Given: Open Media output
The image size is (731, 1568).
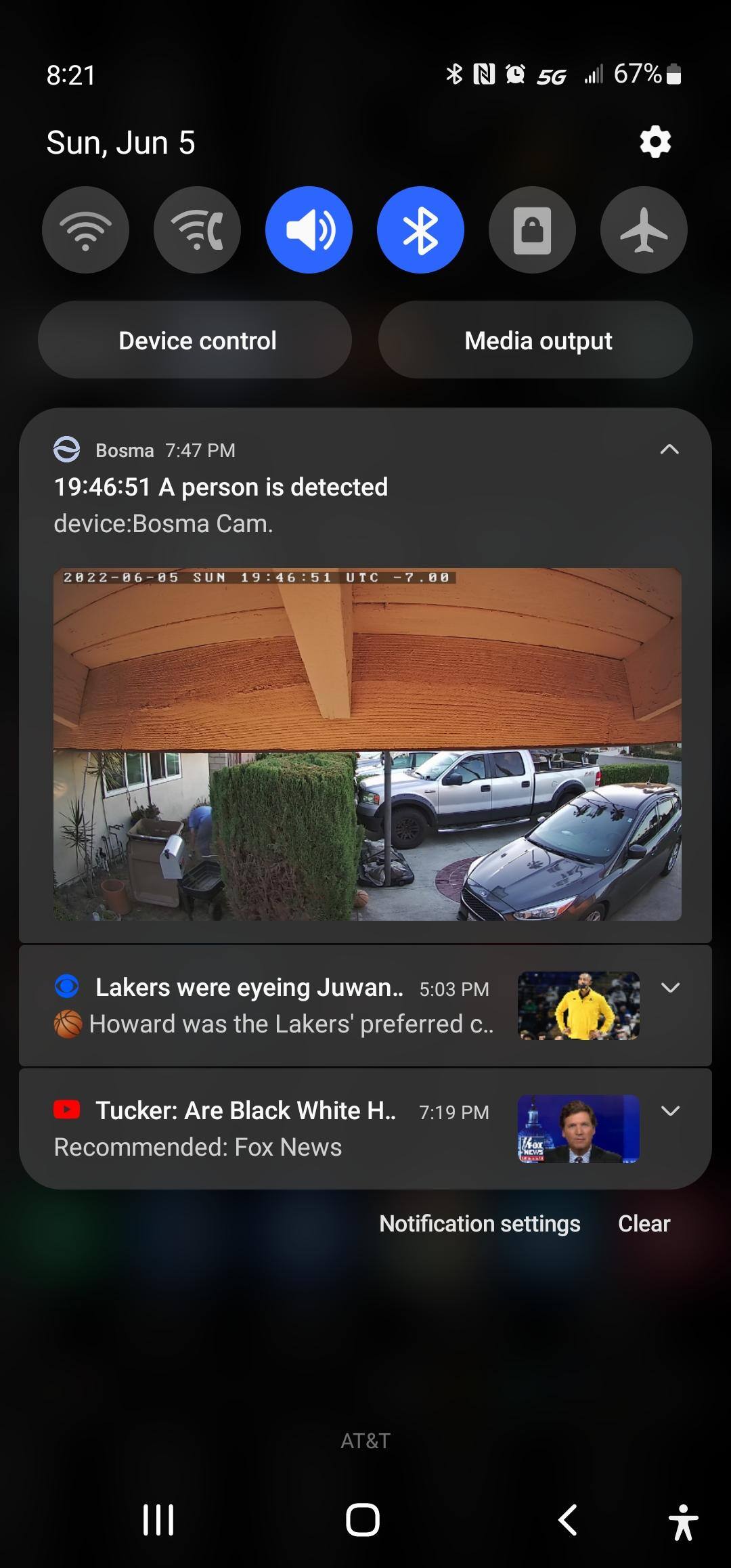Looking at the screenshot, I should (x=538, y=340).
